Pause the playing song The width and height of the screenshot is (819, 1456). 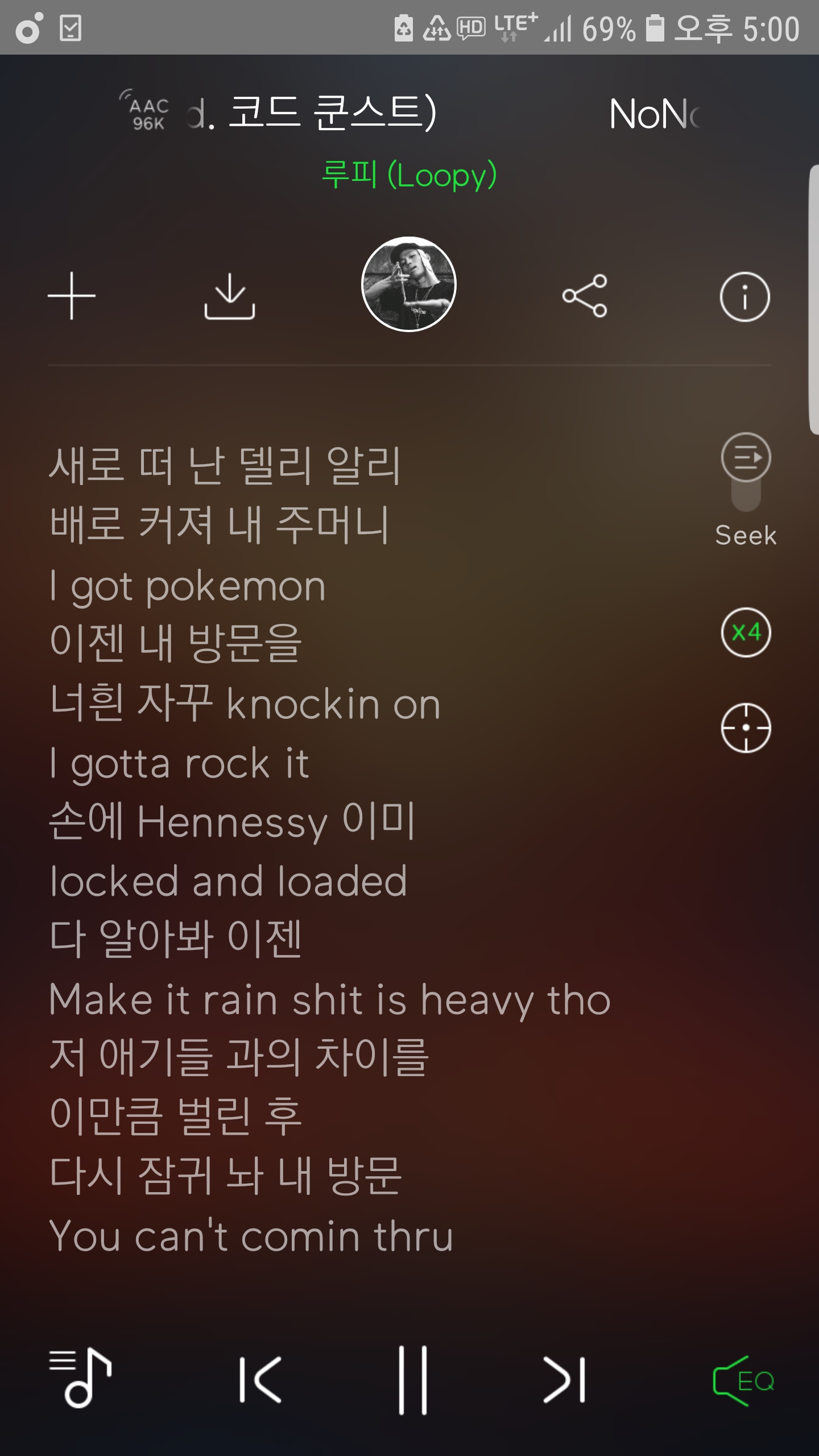click(x=412, y=1380)
